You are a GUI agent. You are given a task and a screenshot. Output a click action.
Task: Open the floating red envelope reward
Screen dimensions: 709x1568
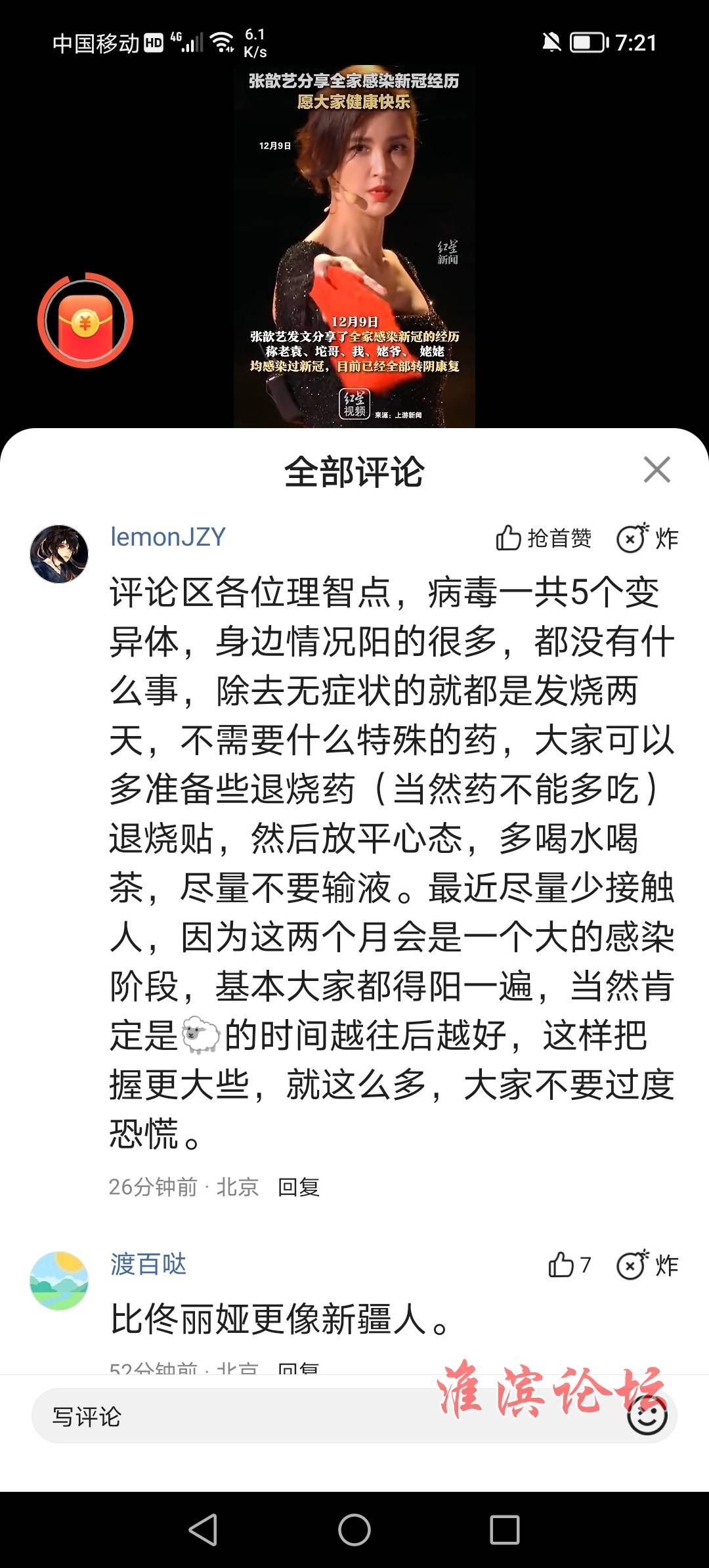pos(85,322)
